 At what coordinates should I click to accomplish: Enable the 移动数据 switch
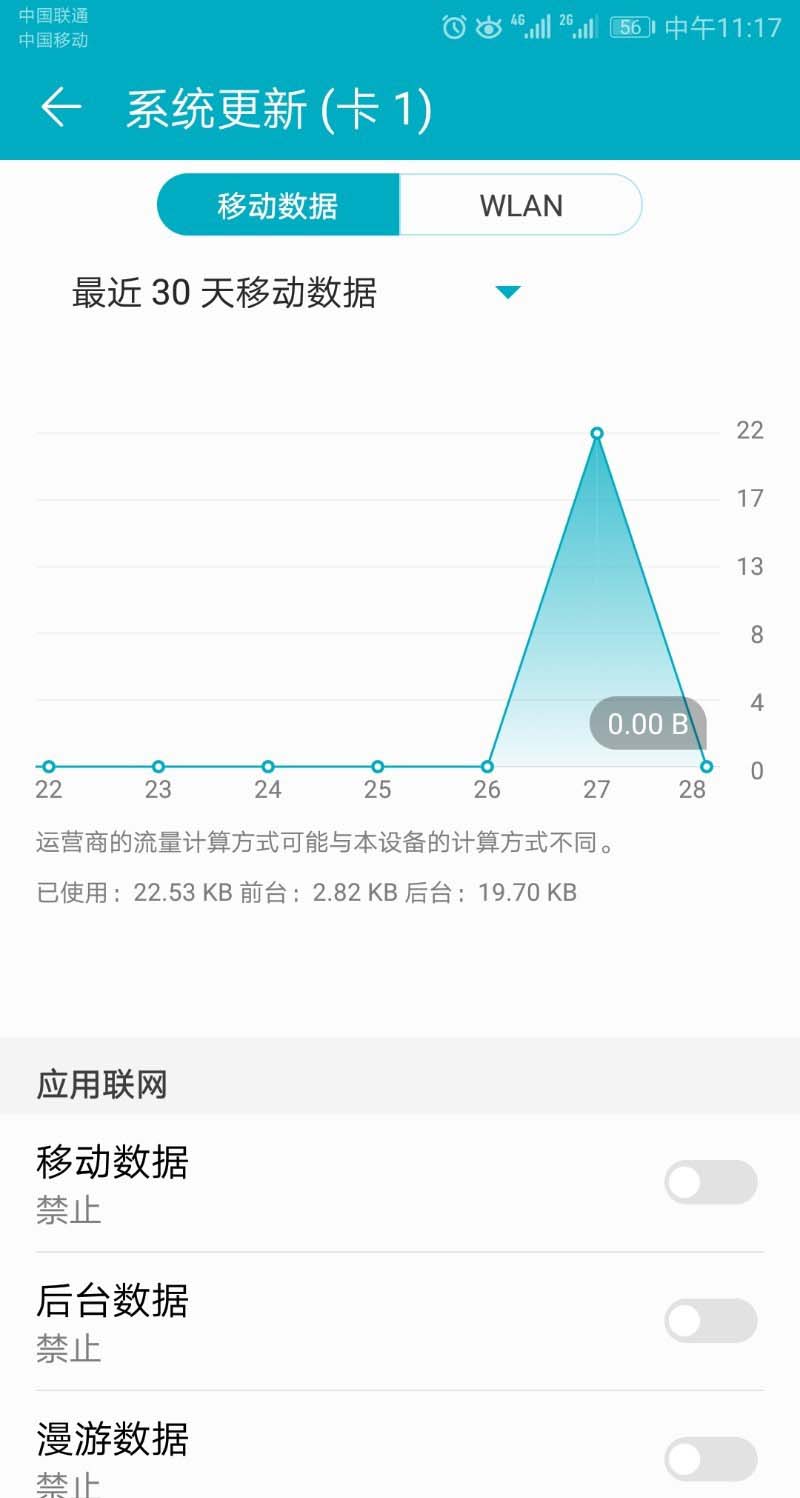[710, 1183]
